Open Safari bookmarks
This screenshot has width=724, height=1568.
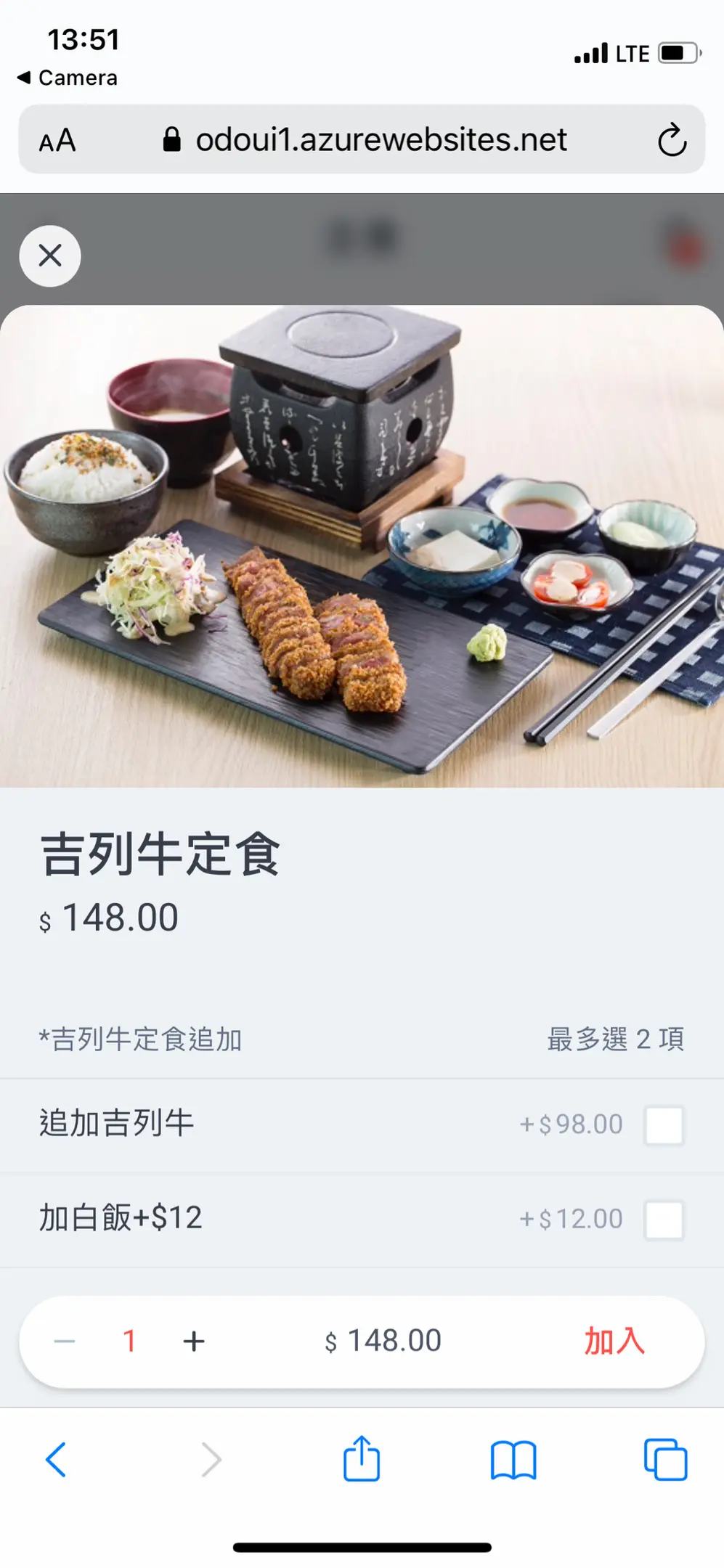513,1459
